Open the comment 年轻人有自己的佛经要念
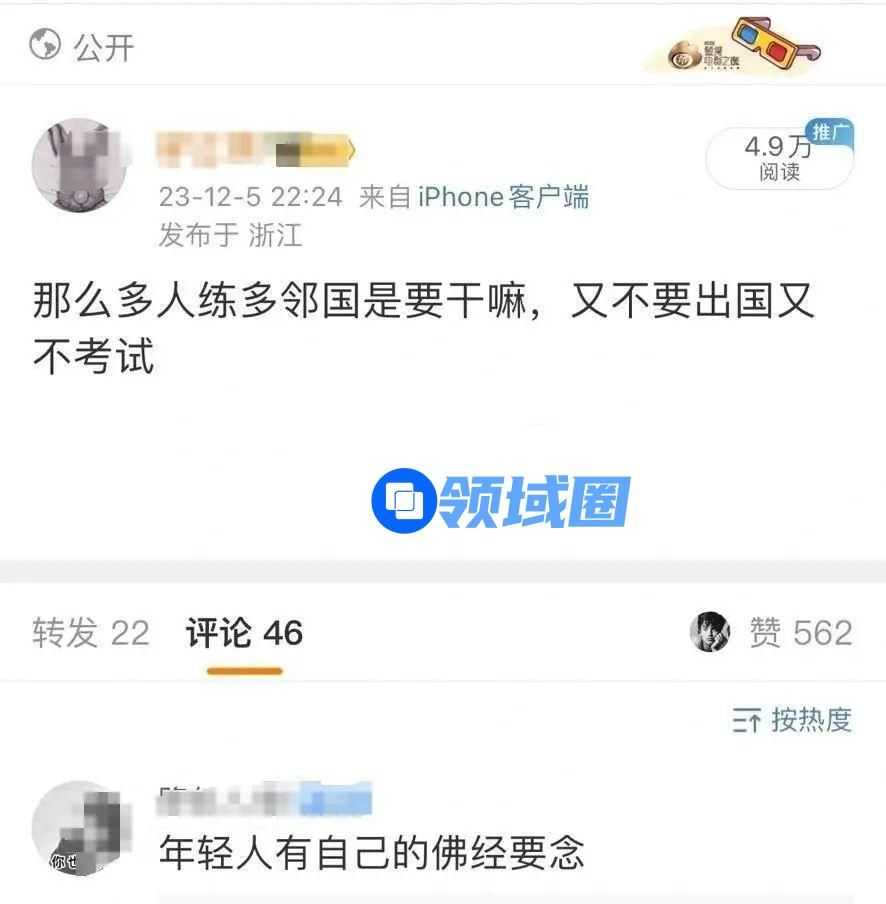 point(371,852)
